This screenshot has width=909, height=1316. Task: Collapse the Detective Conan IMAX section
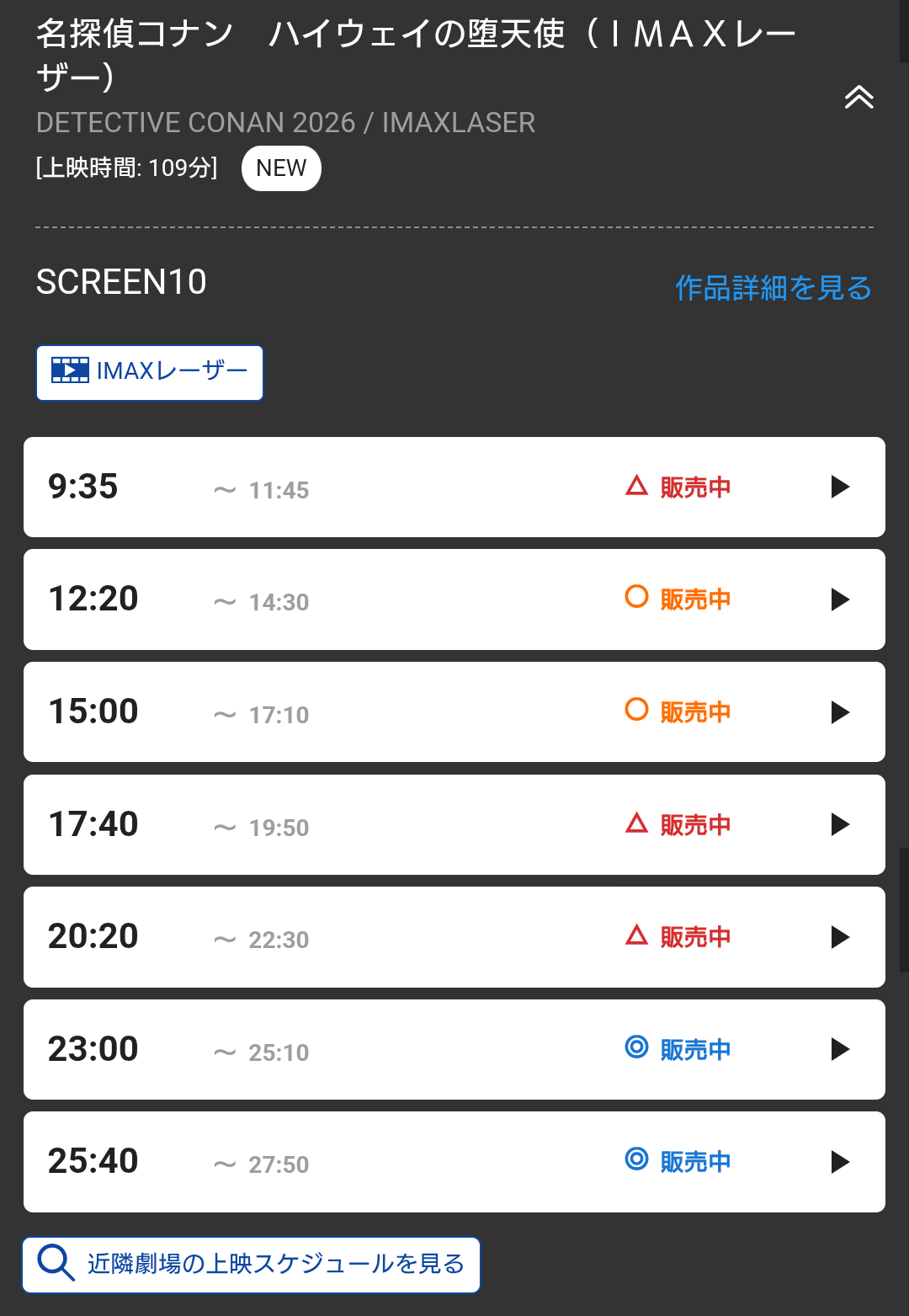pos(858,98)
